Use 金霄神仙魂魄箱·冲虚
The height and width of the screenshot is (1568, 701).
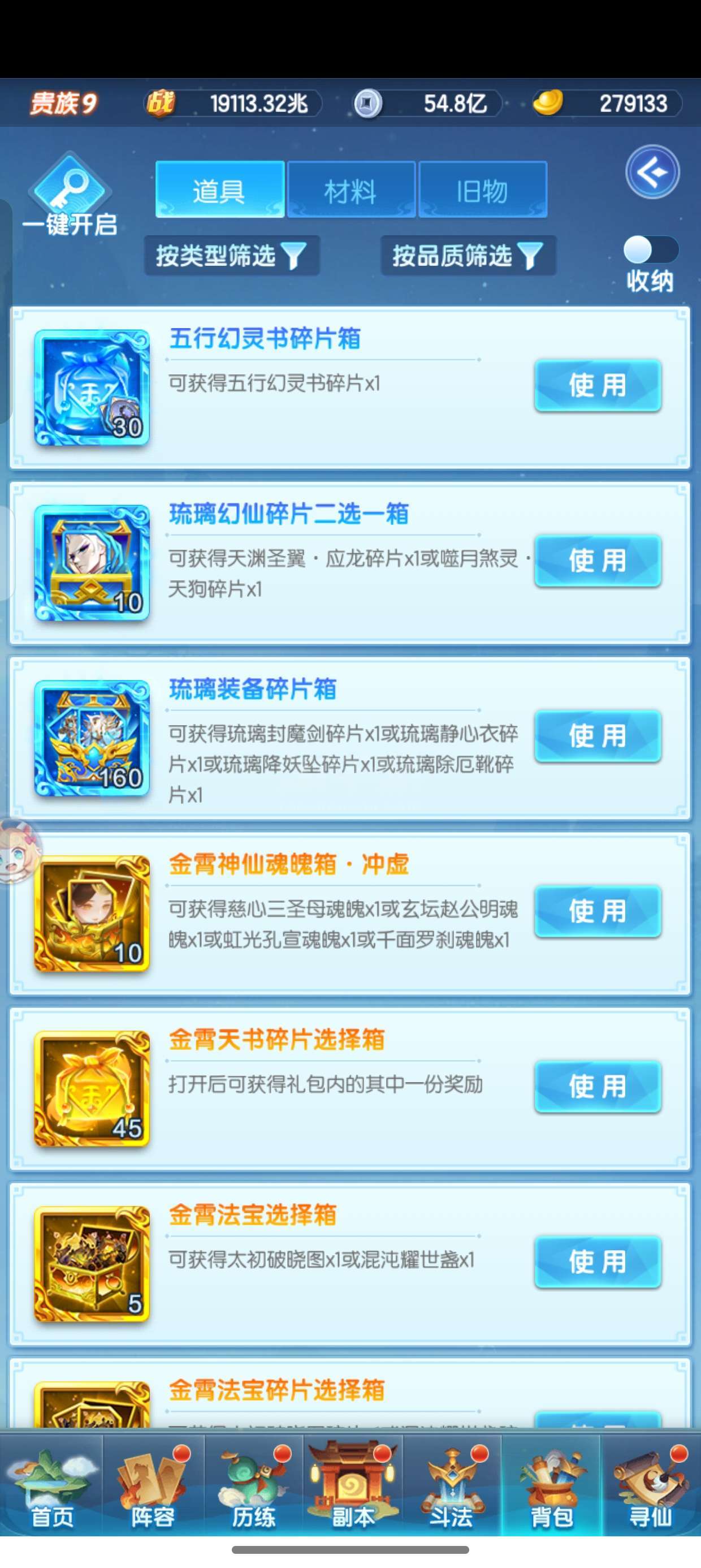[598, 911]
